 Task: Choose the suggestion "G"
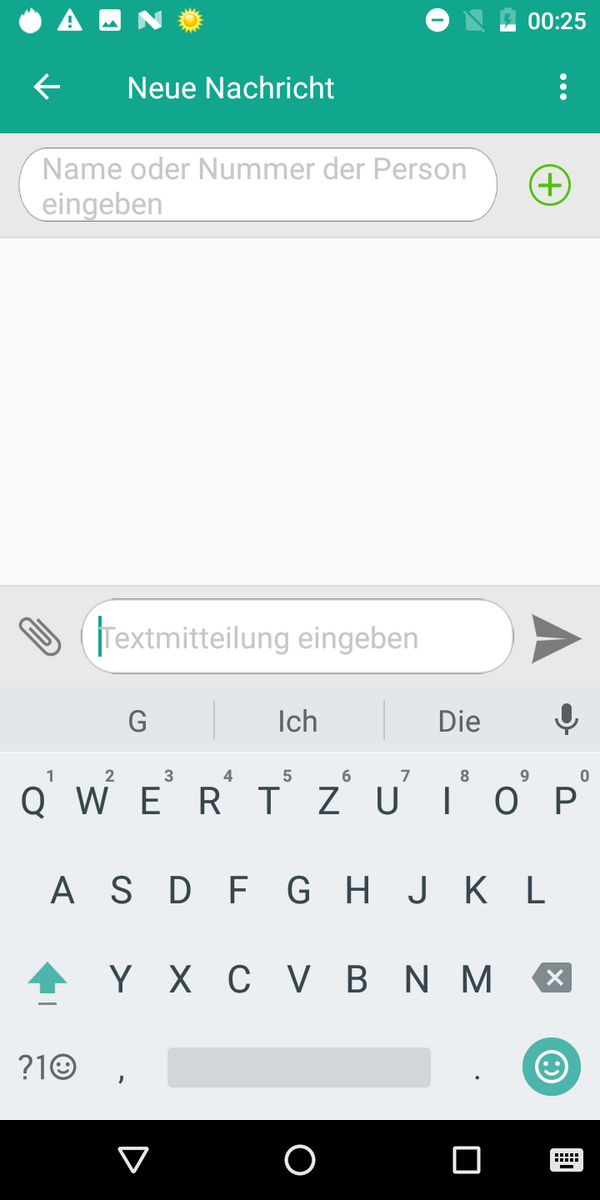tap(138, 721)
